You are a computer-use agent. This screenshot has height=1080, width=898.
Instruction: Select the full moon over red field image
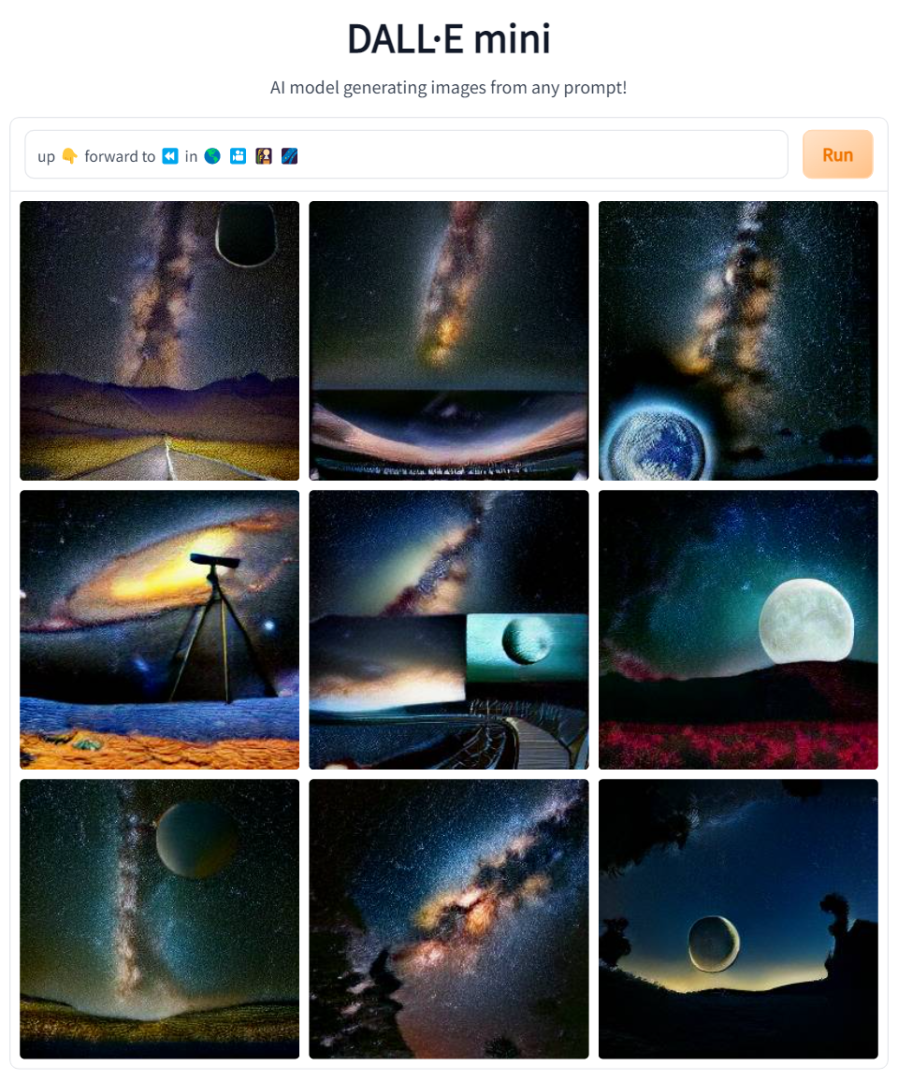click(x=738, y=629)
